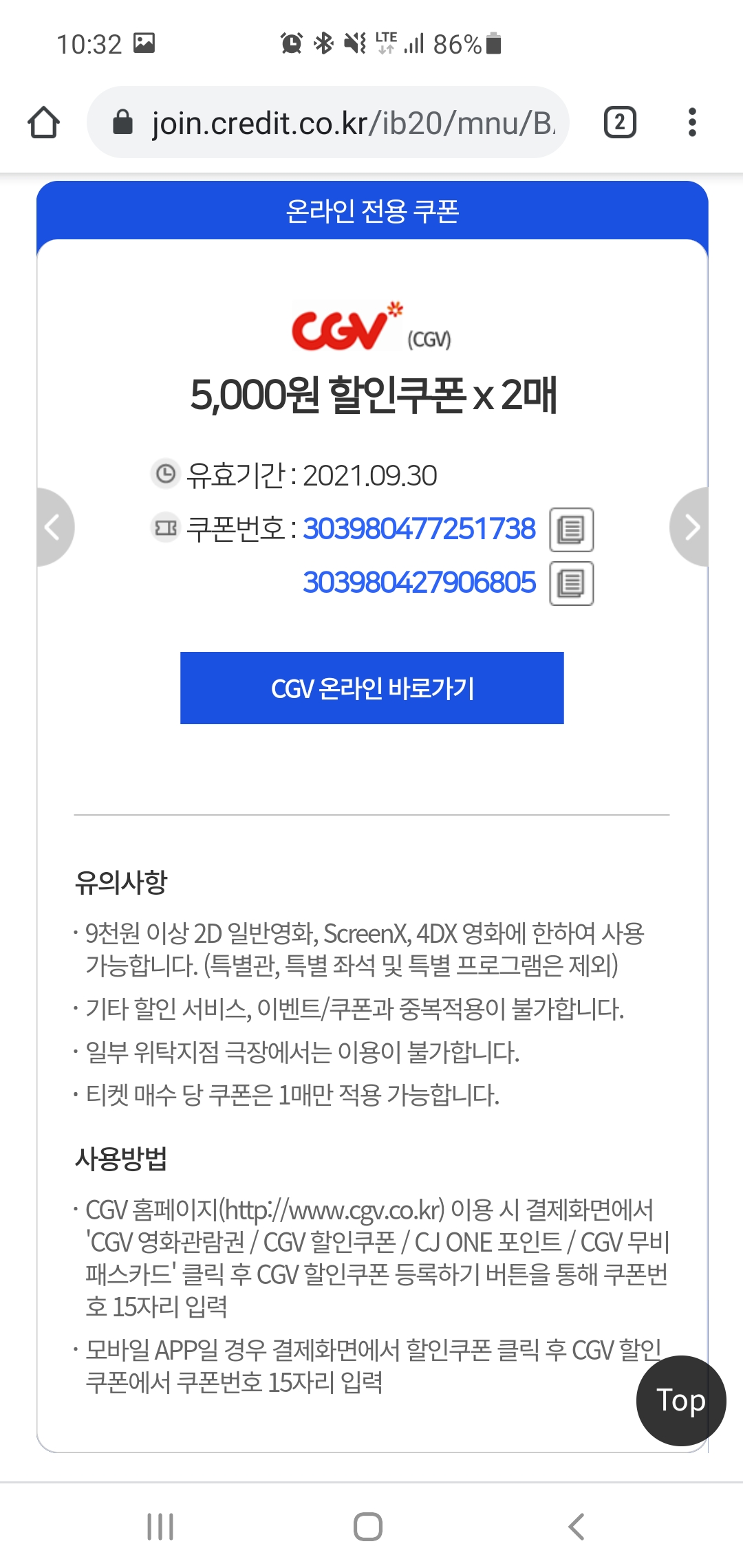743x1568 pixels.
Task: Jump to top with the Top button
Action: 681,1400
